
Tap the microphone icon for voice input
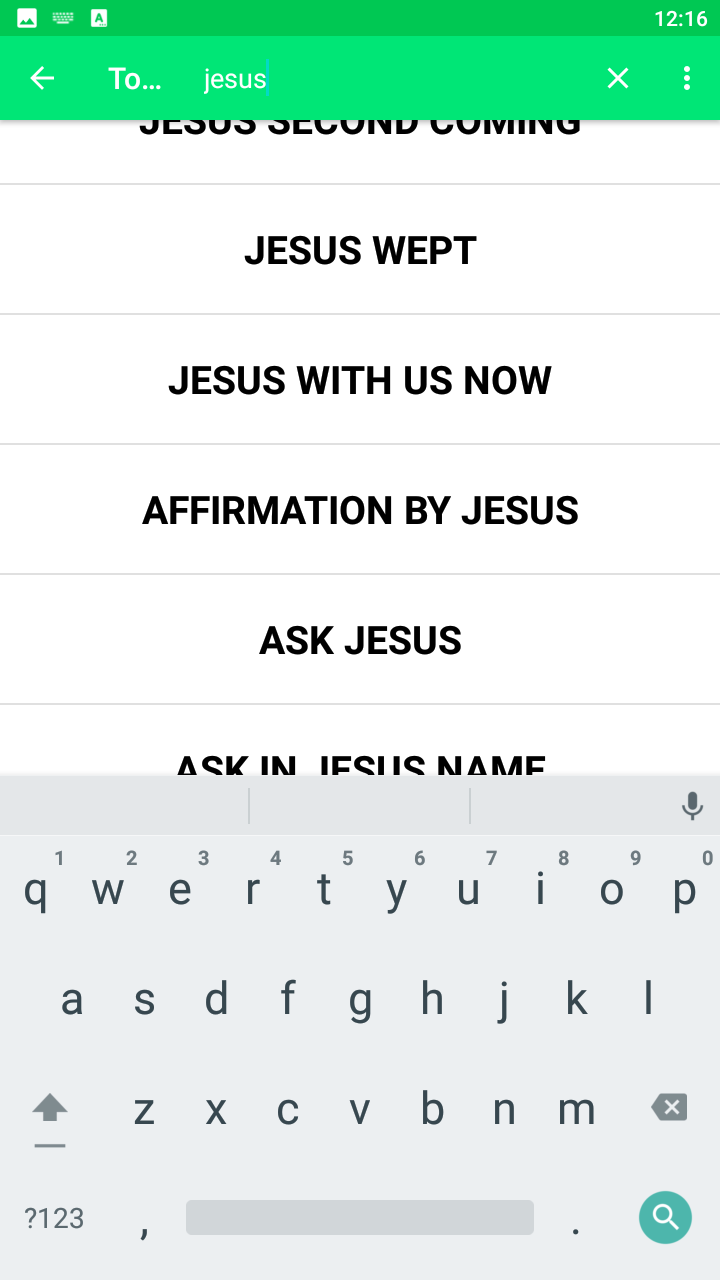point(692,805)
